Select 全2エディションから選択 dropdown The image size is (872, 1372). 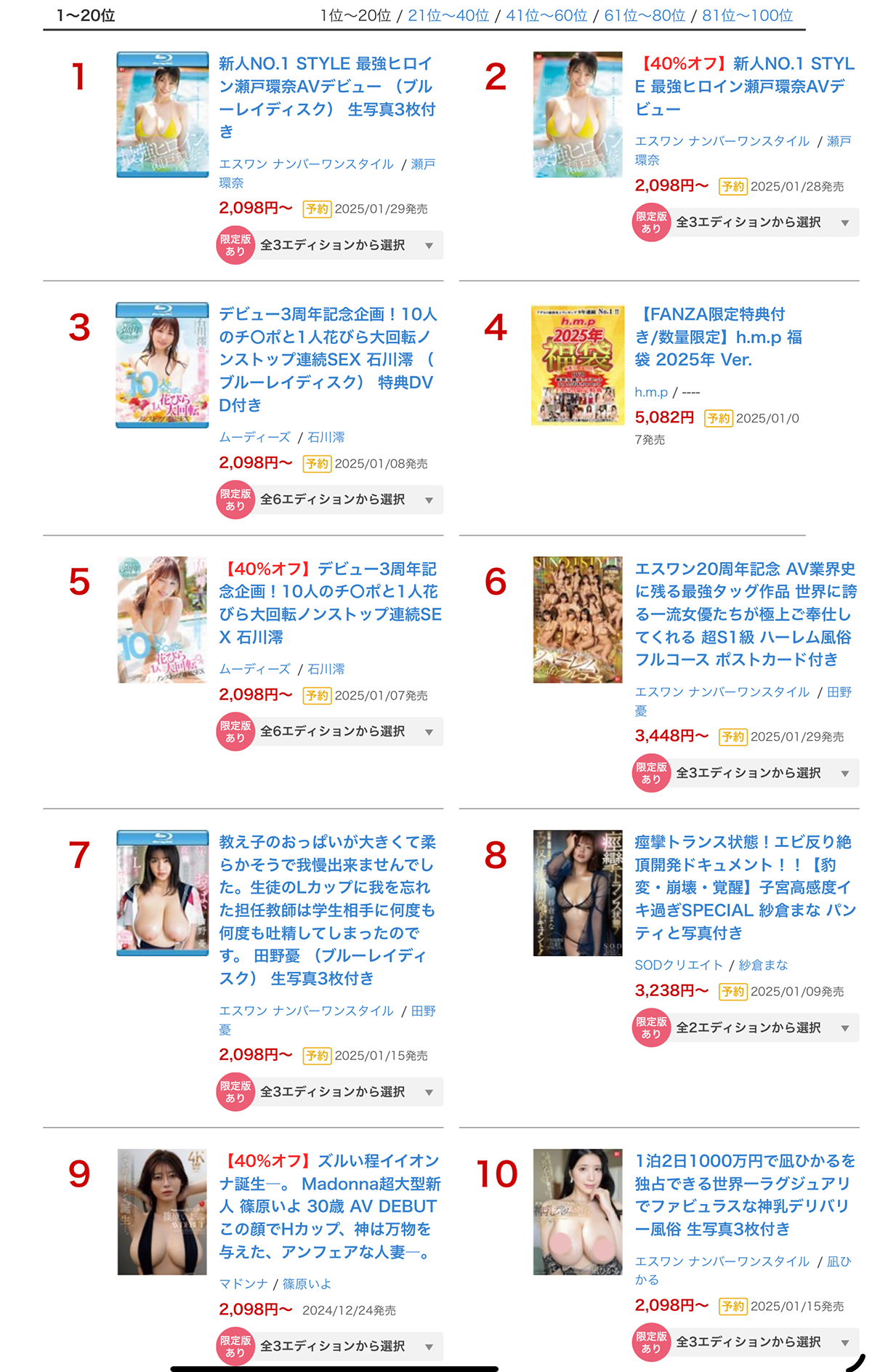point(763,1028)
